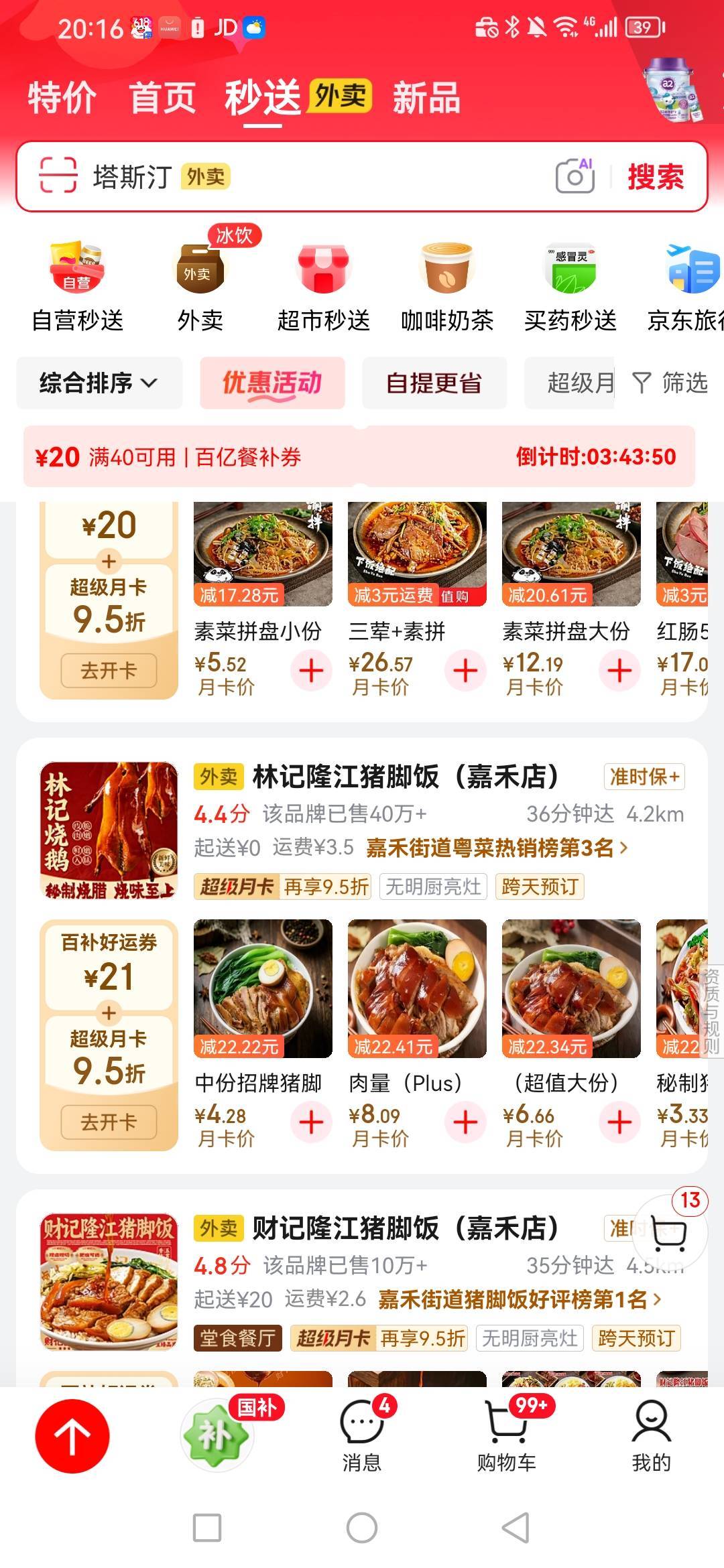The width and height of the screenshot is (724, 1568).
Task: Tap the red 搜索 button
Action: pyautogui.click(x=656, y=177)
